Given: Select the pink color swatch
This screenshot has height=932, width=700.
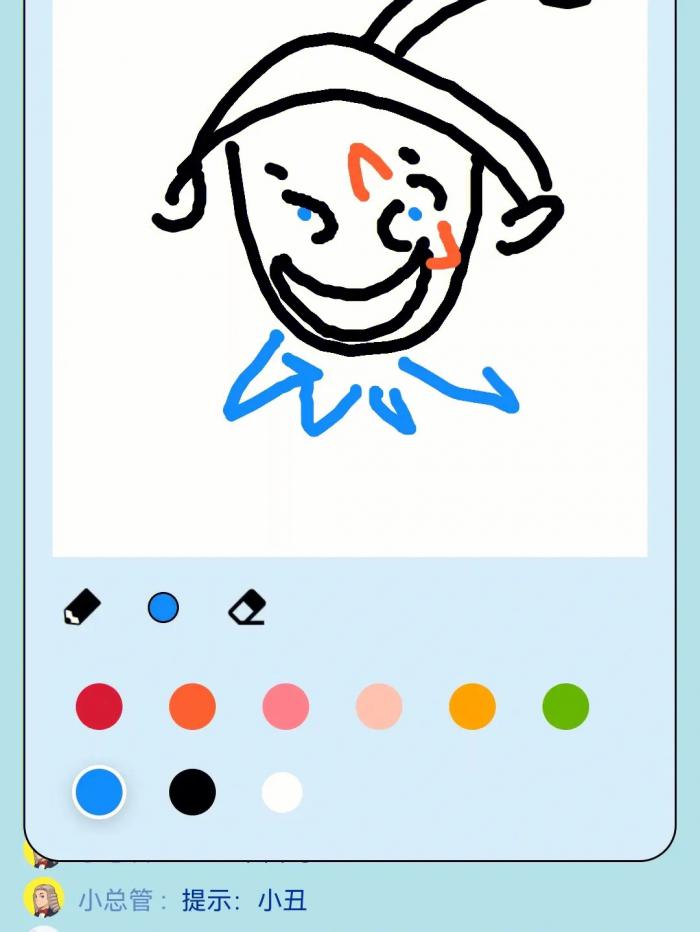Looking at the screenshot, I should [x=286, y=707].
